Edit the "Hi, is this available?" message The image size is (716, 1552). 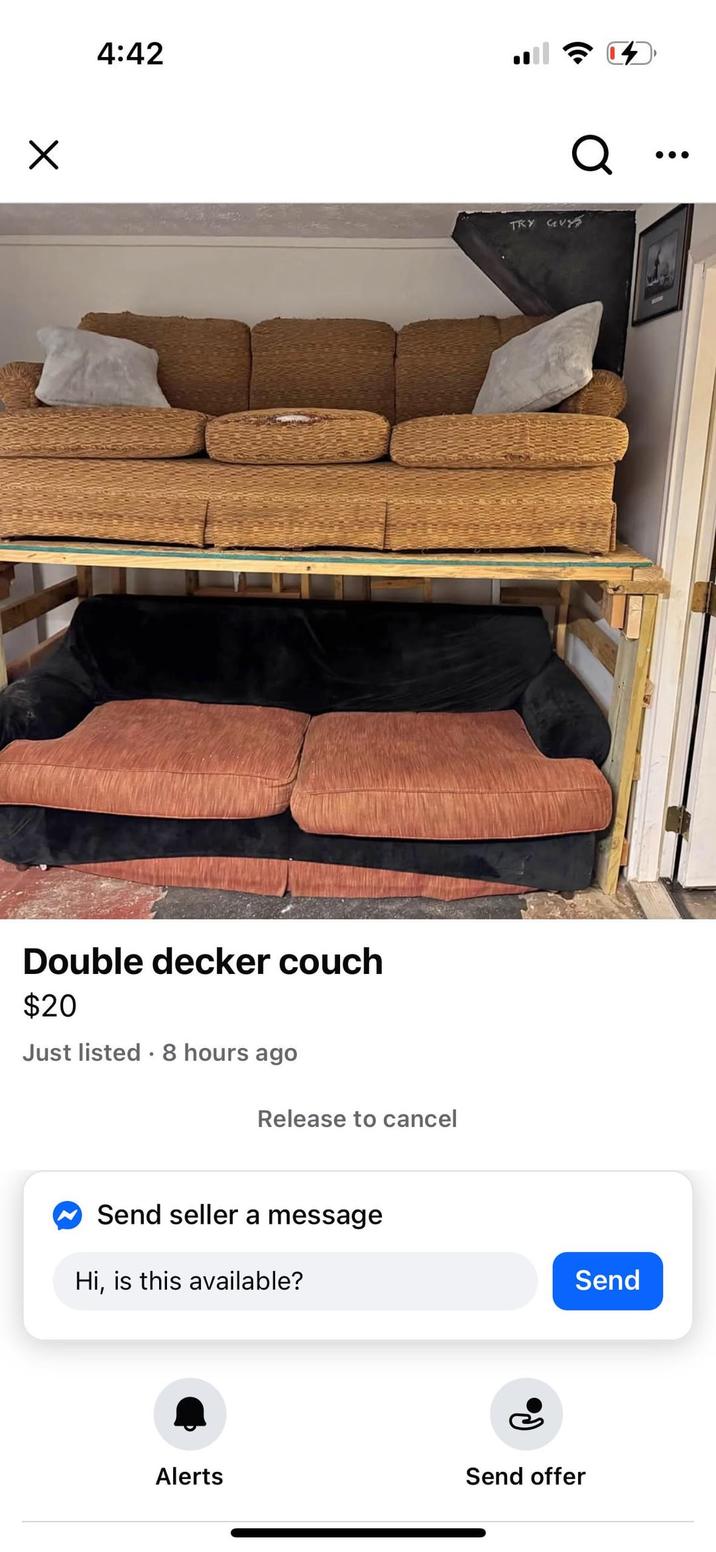[295, 1281]
